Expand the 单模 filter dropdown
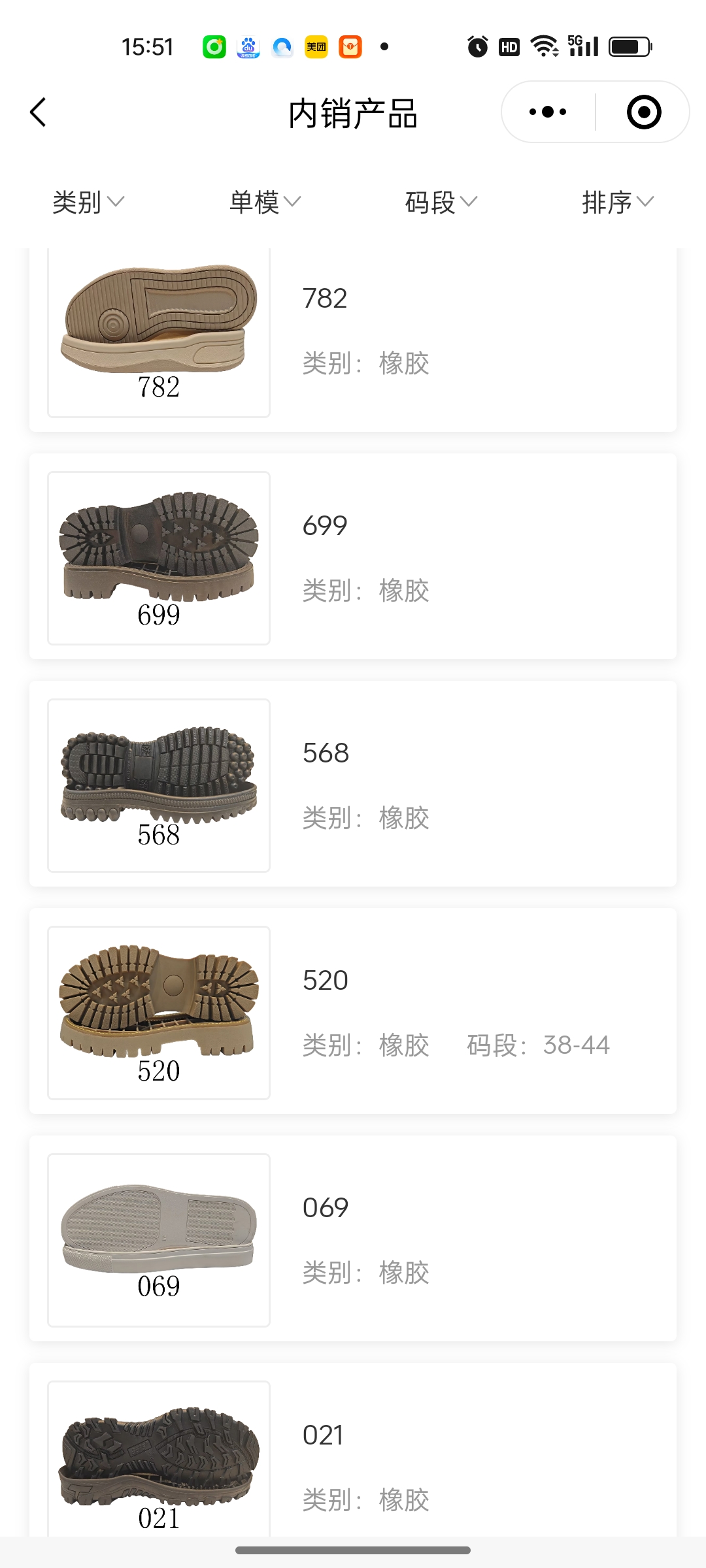706x1568 pixels. (x=265, y=202)
